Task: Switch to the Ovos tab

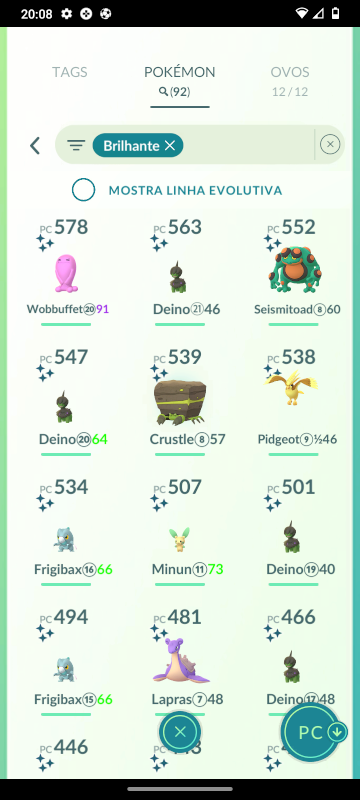Action: click(x=290, y=81)
